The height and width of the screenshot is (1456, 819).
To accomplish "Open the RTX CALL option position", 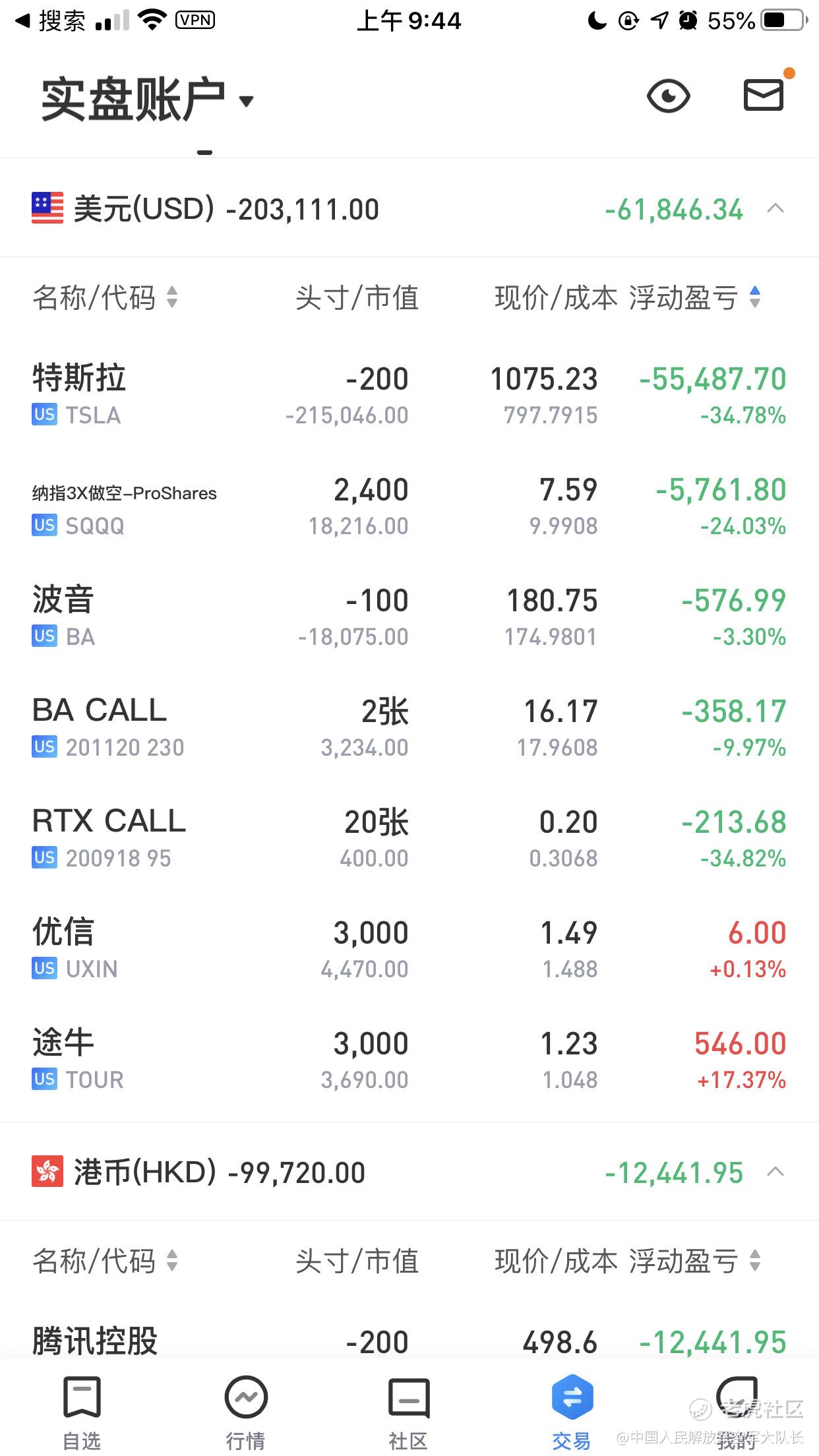I will (409, 838).
